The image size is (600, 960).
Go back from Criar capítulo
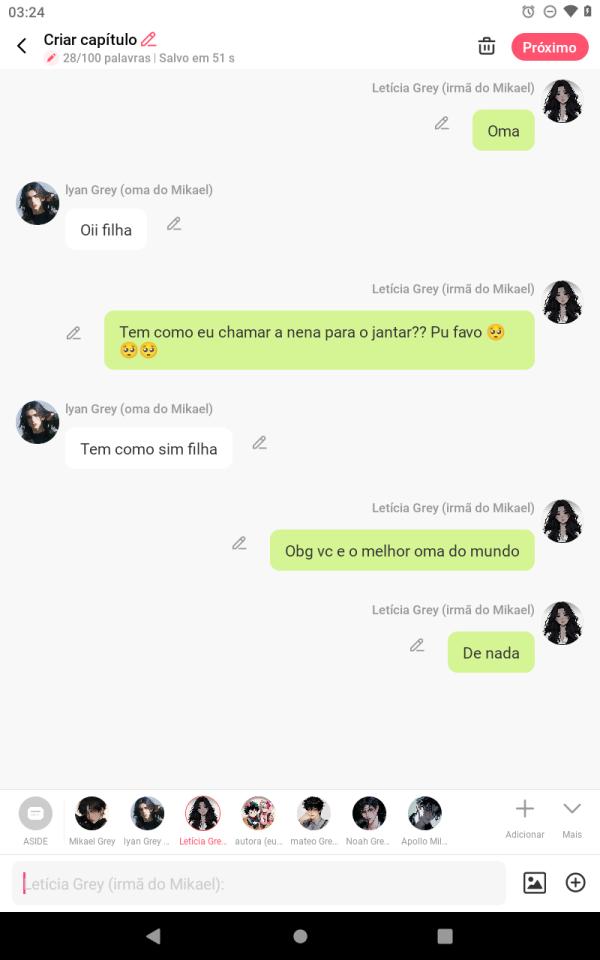(x=22, y=46)
